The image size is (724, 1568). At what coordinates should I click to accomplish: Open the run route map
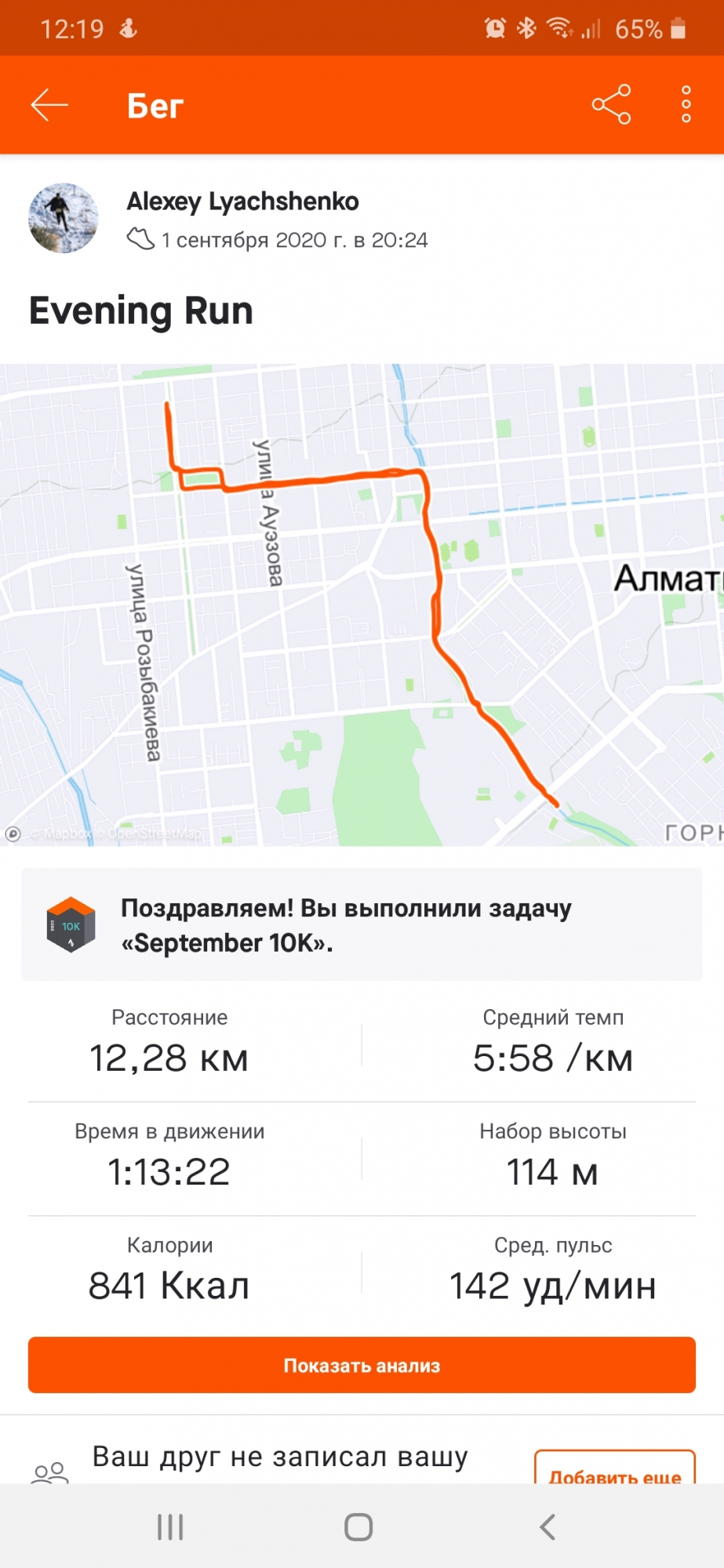(x=362, y=604)
